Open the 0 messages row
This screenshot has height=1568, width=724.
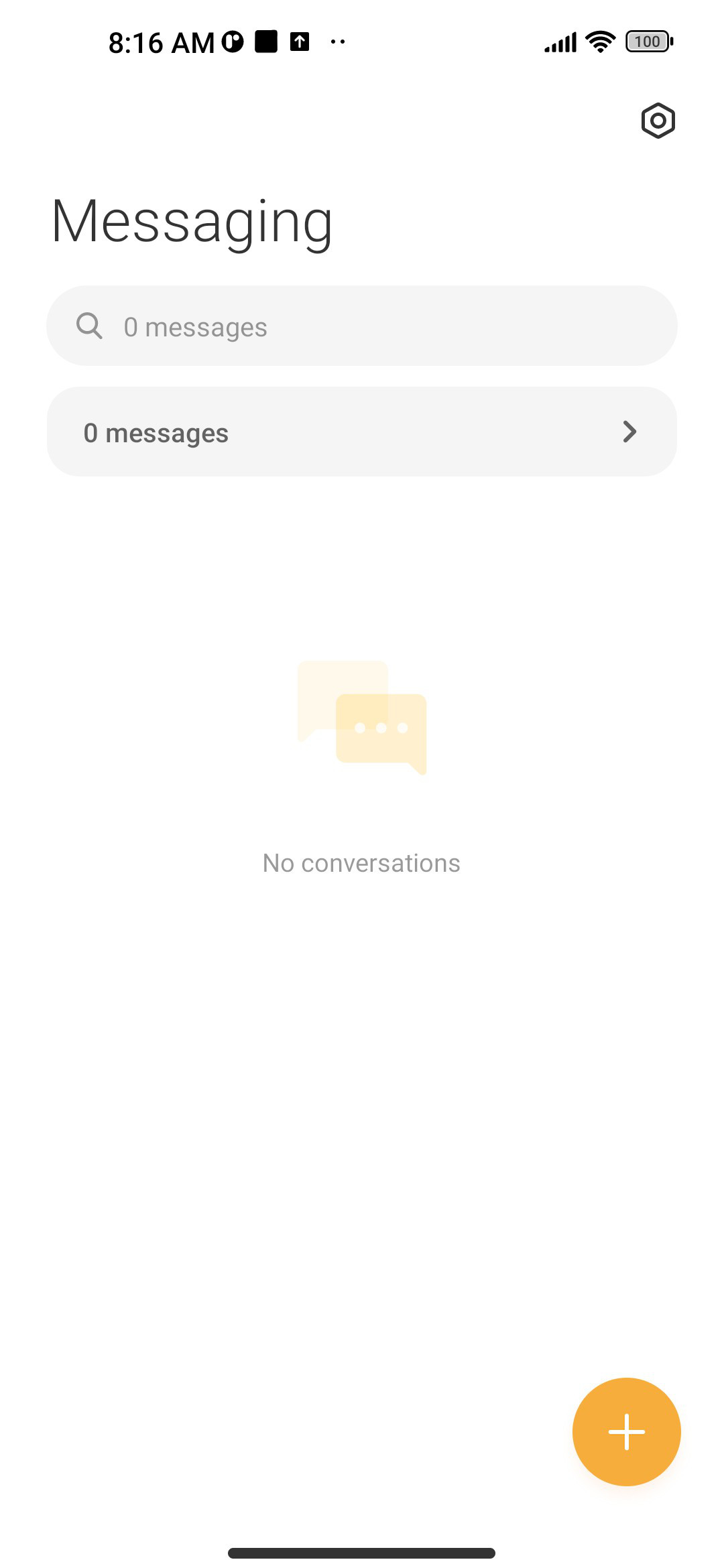[362, 432]
